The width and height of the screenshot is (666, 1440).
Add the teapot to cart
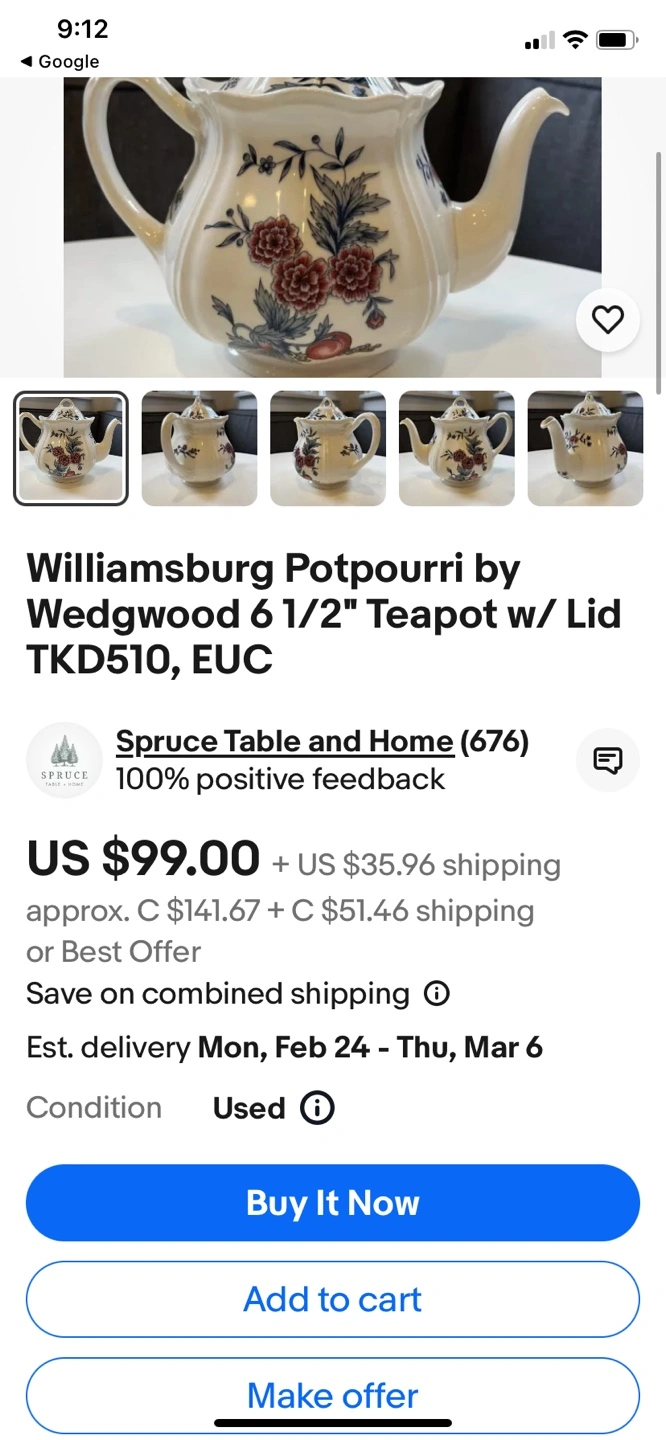[x=332, y=1299]
